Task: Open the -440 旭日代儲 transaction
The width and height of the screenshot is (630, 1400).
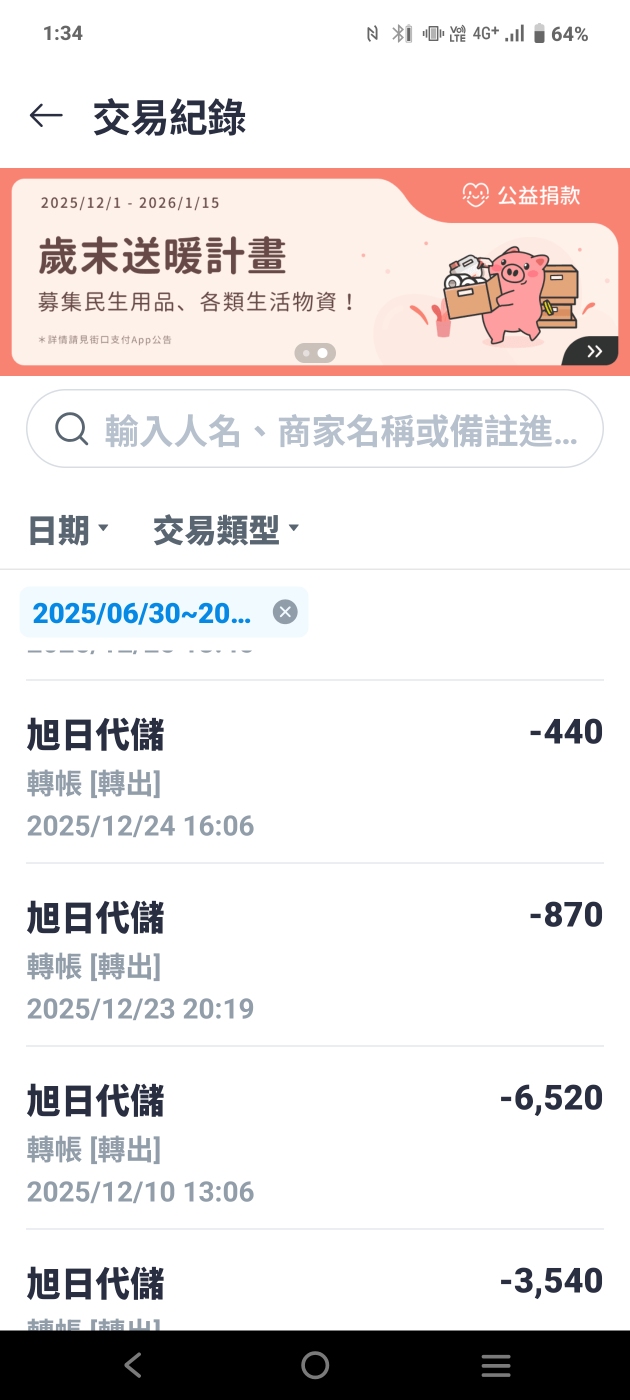Action: (x=315, y=772)
